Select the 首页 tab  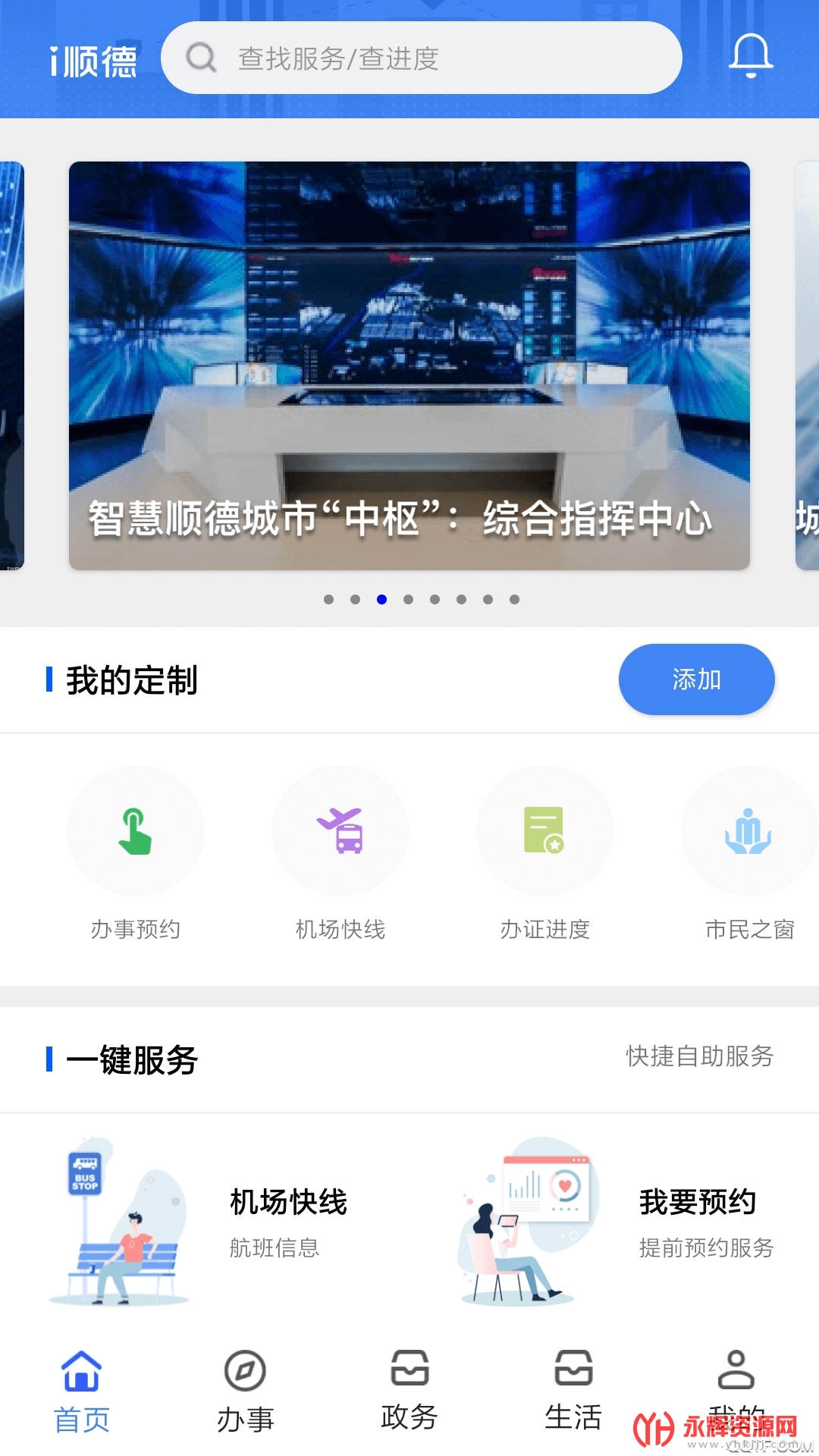(x=82, y=1392)
